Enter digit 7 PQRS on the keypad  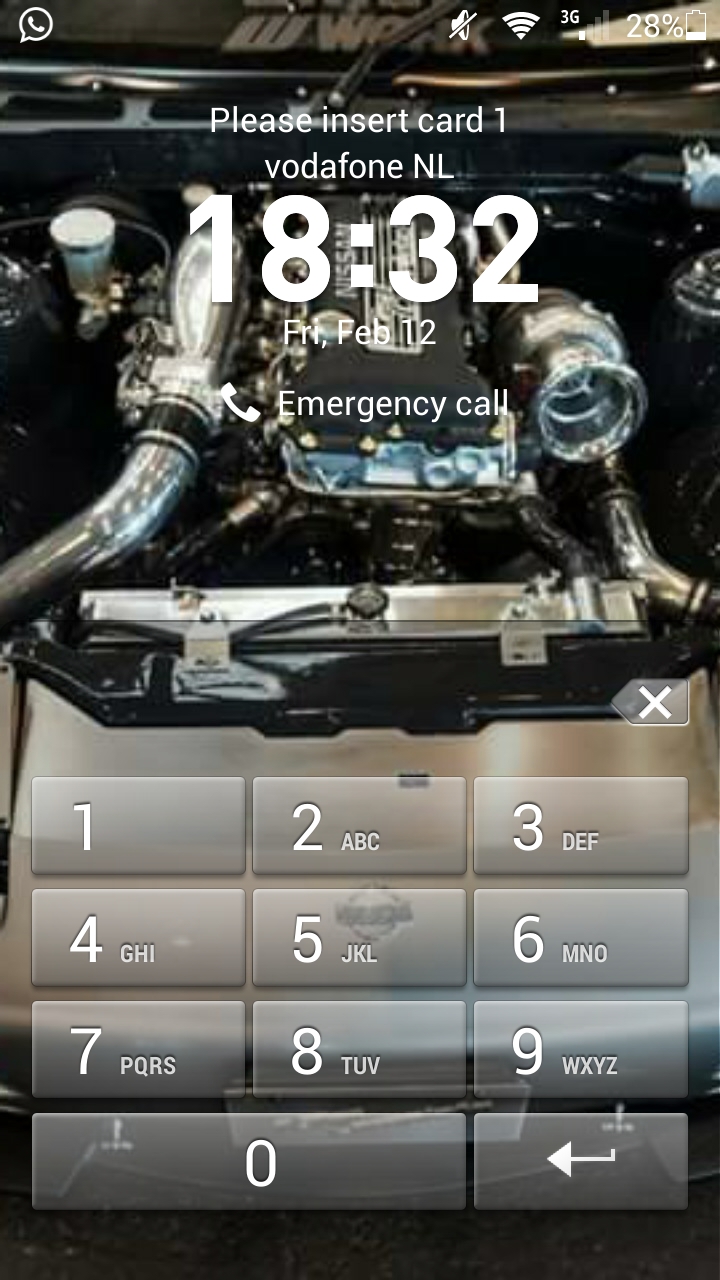138,1050
